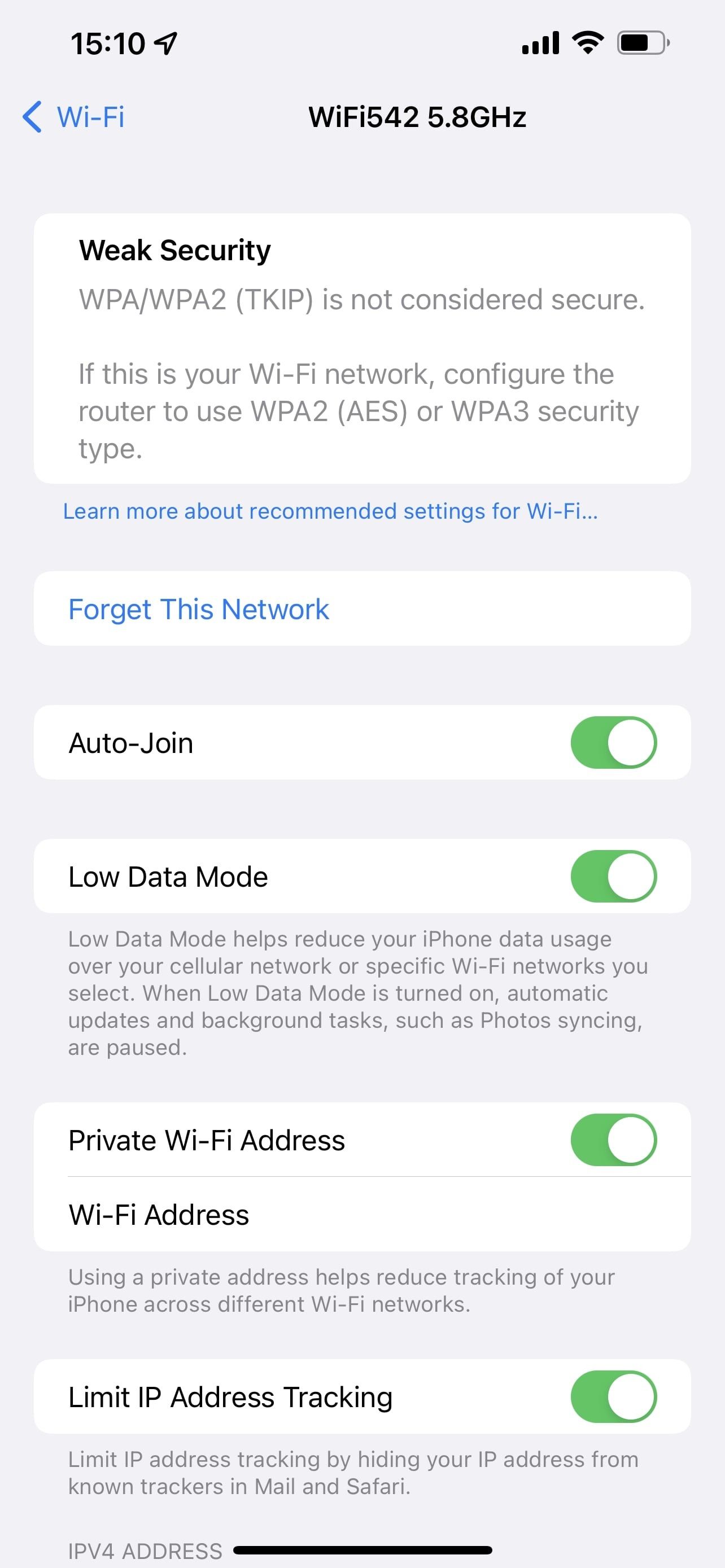
Task: Switch off Limit IP Address Tracking
Action: [613, 1397]
